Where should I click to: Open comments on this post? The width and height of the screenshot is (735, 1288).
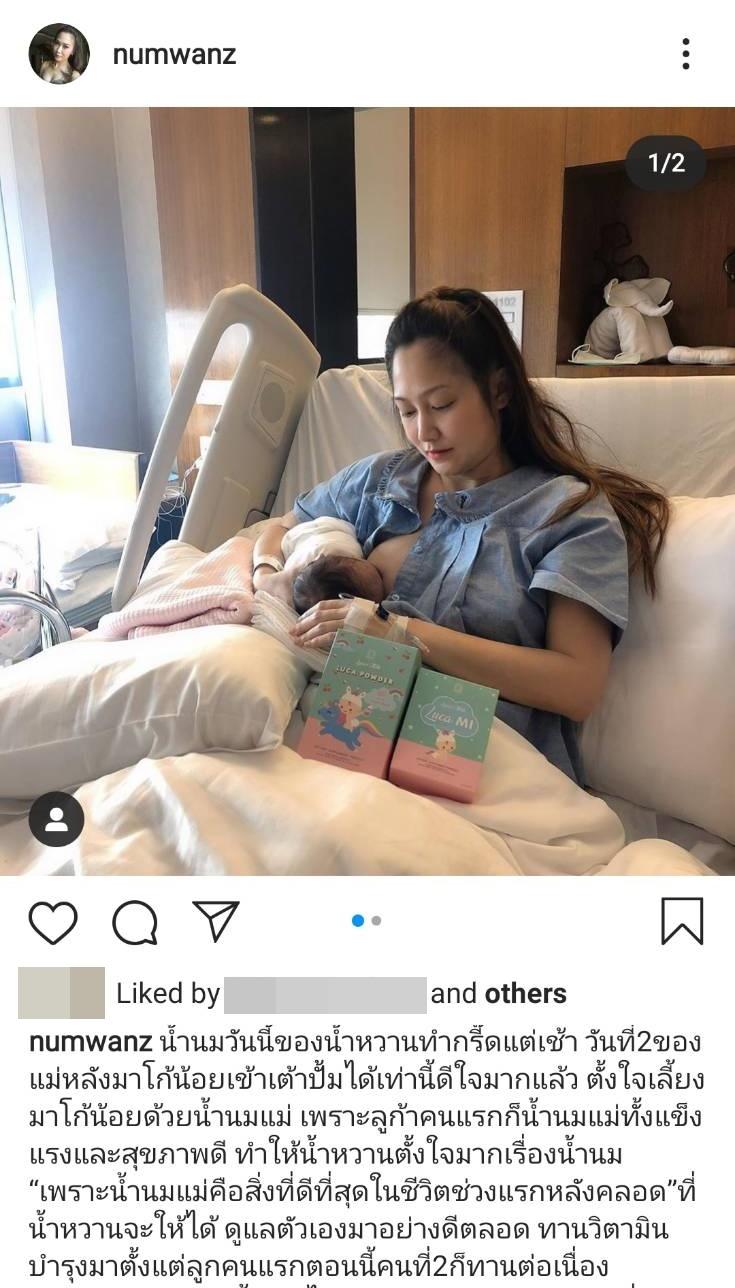point(135,922)
